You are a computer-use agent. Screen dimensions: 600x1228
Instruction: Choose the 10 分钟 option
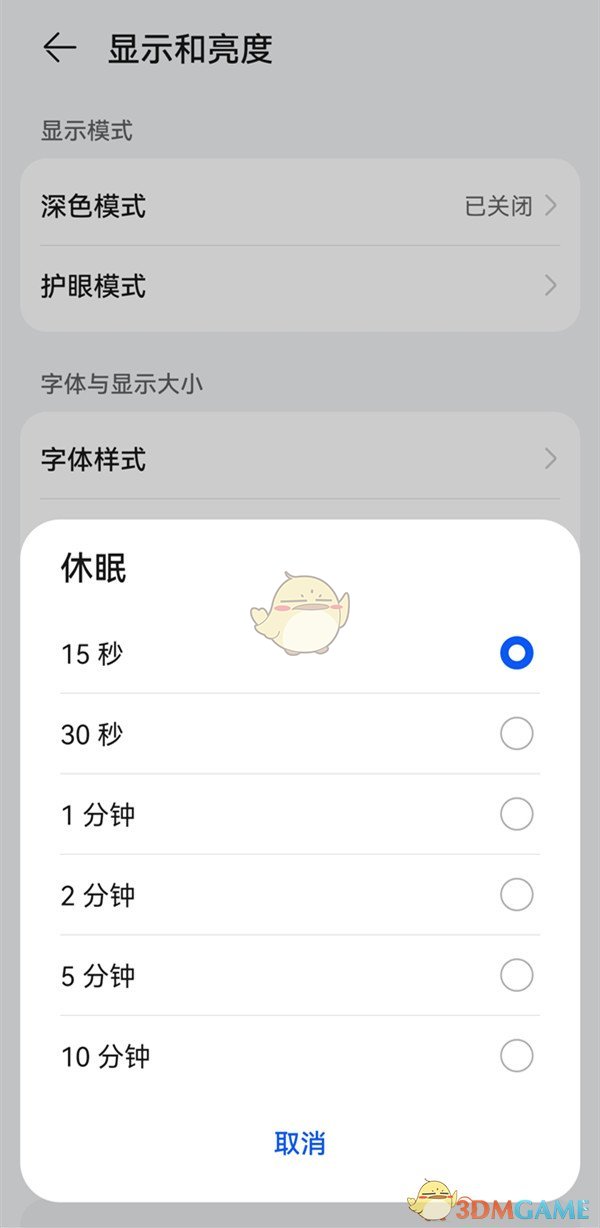[300, 1056]
